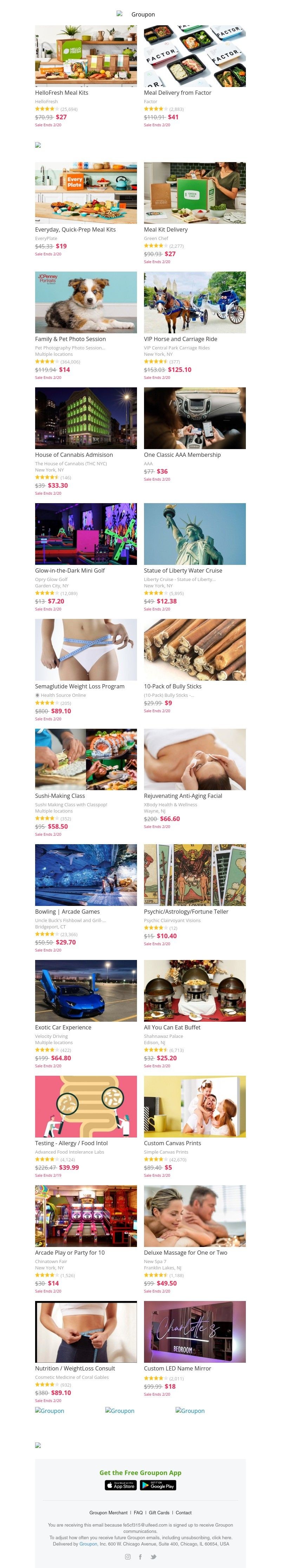Open the House of Cannabis Admission deal
This screenshot has width=281, height=1568.
click(x=85, y=418)
